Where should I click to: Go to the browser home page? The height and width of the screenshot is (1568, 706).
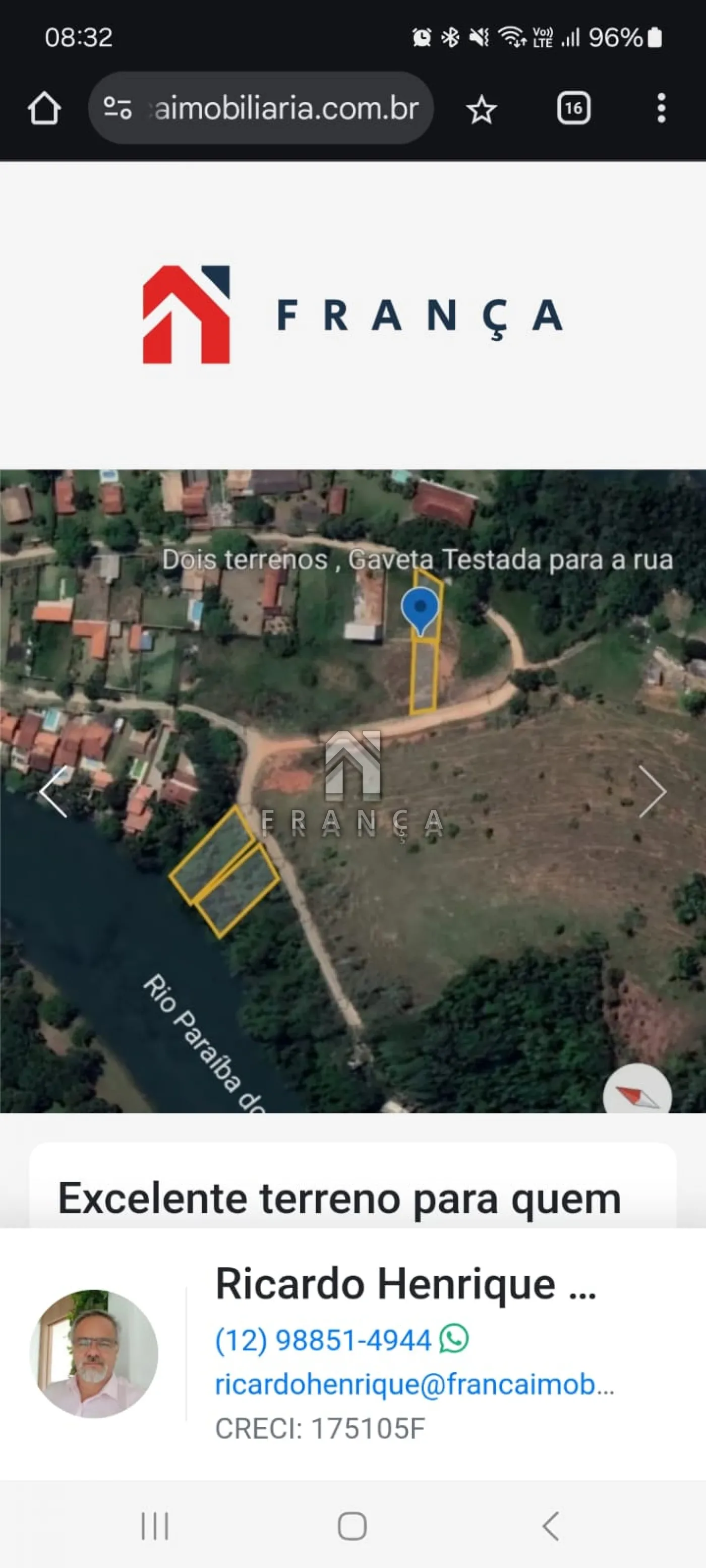[x=44, y=109]
